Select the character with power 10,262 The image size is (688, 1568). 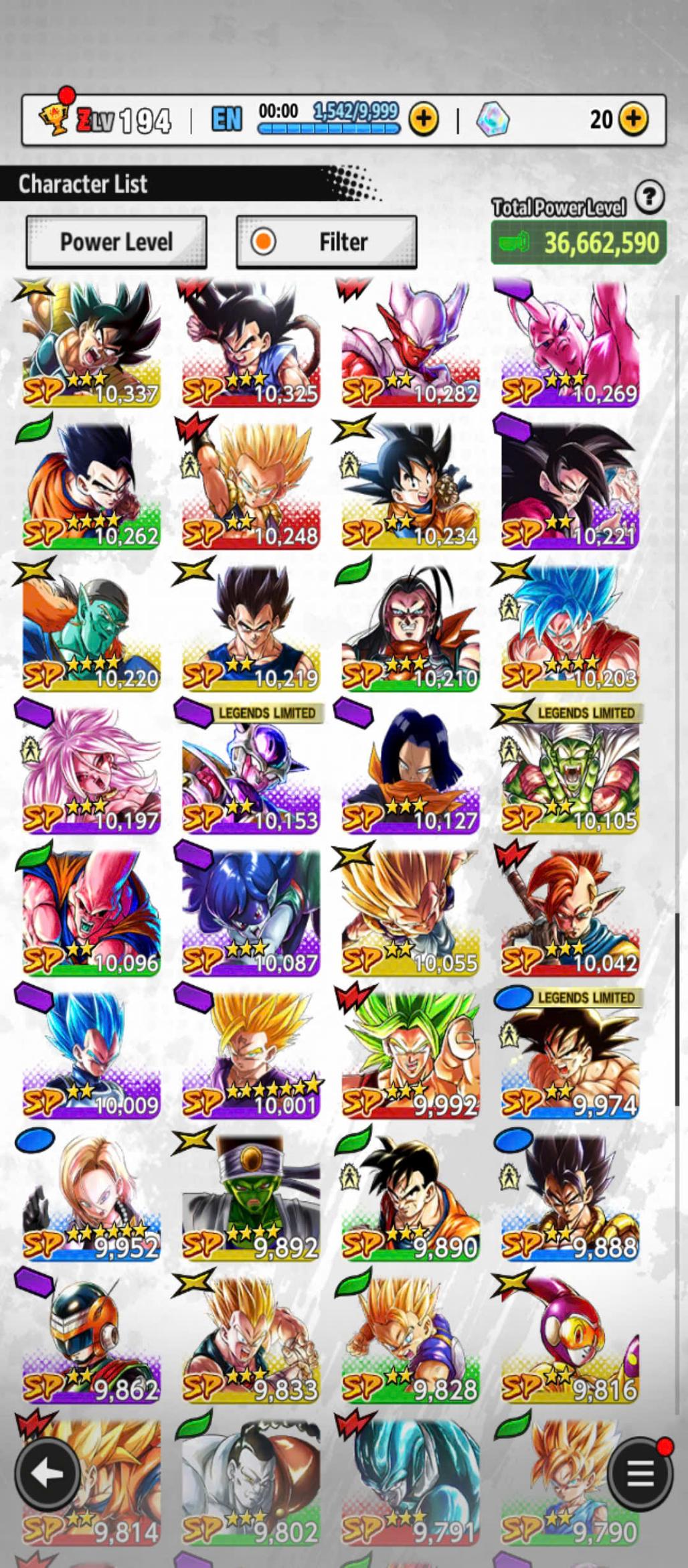[92, 486]
